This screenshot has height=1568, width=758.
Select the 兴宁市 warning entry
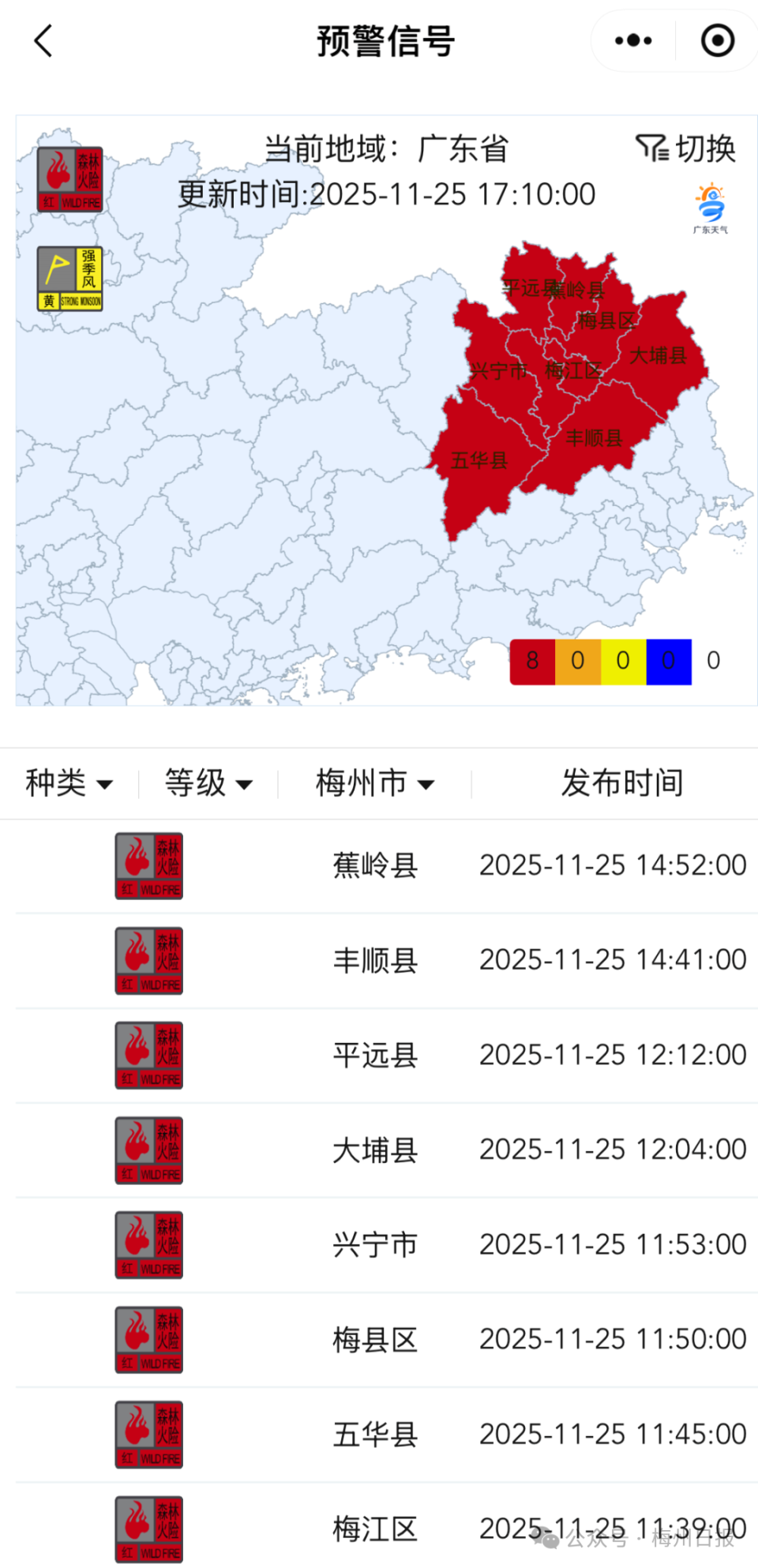(x=374, y=1245)
